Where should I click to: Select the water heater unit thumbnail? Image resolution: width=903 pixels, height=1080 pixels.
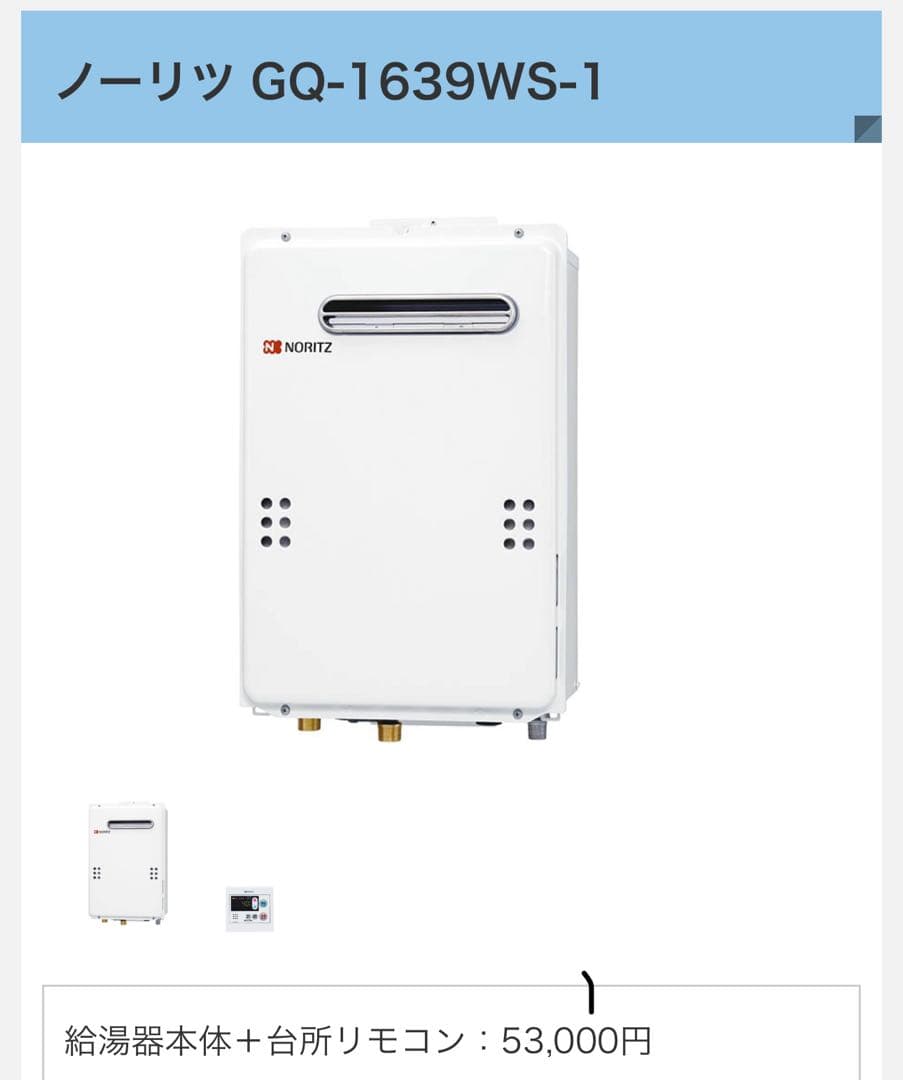[x=127, y=862]
